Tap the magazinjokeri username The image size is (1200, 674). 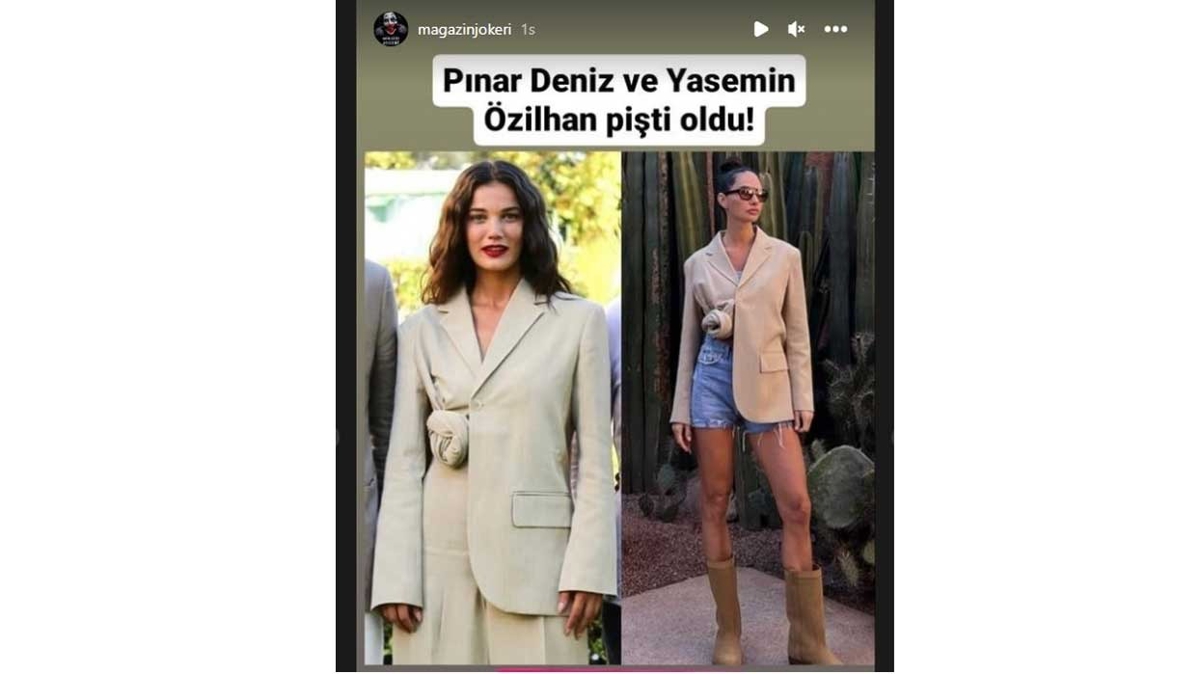click(464, 30)
